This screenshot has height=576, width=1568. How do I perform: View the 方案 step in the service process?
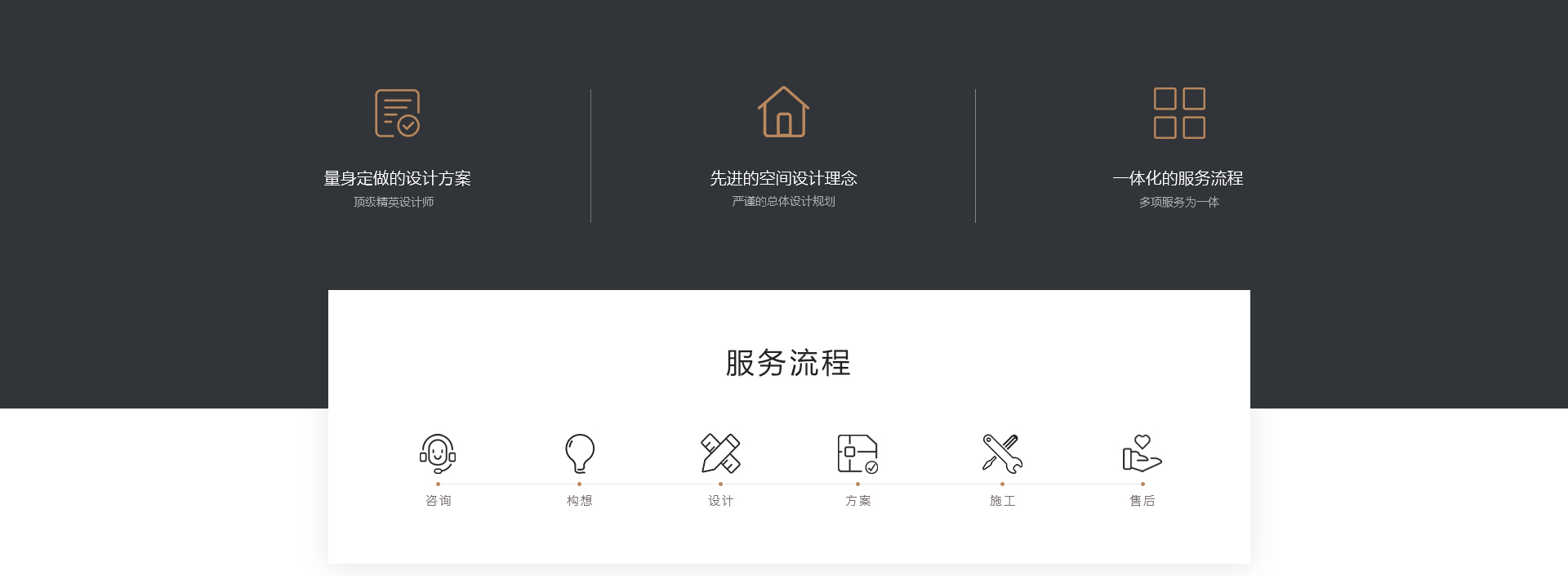[857, 454]
